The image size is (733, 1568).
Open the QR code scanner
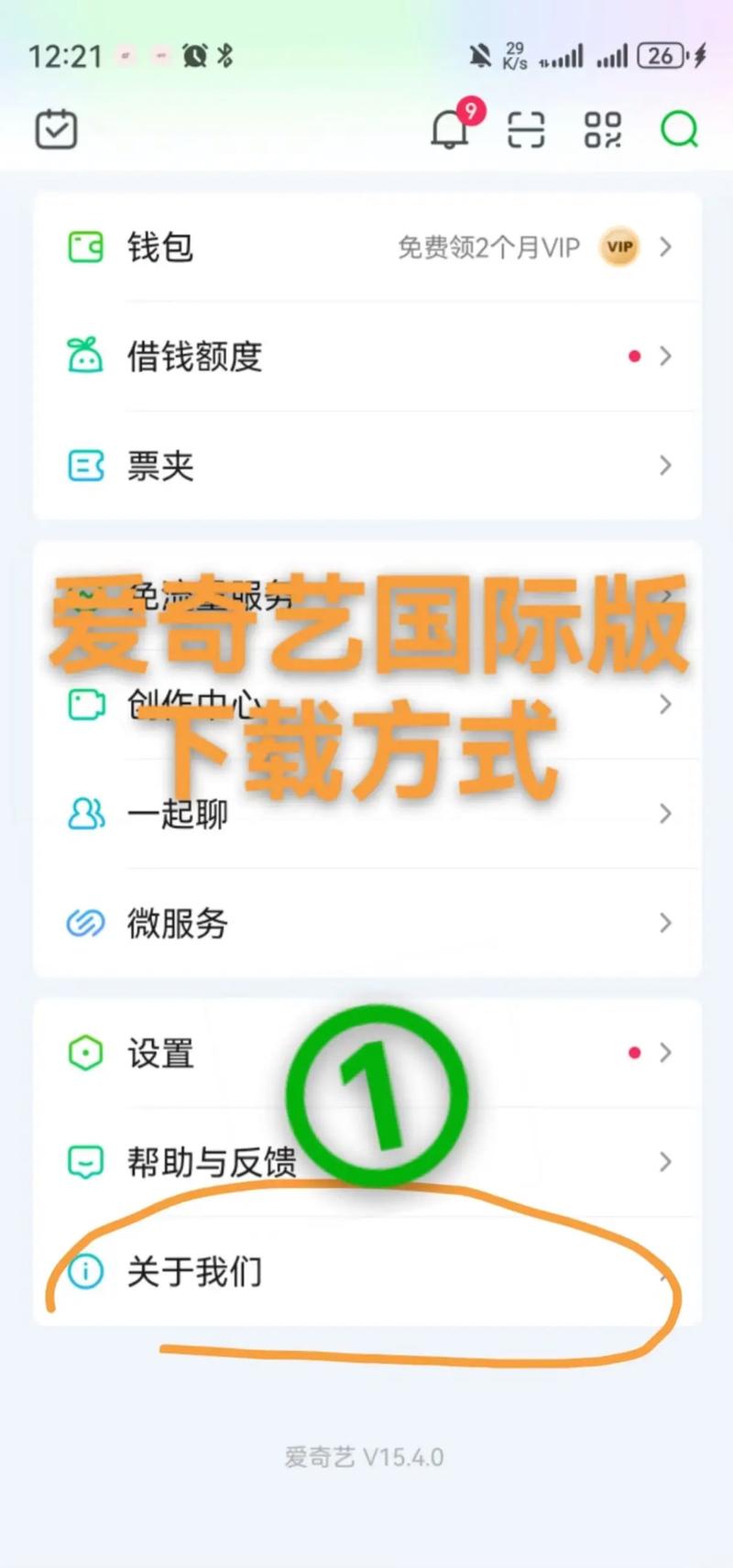(525, 130)
